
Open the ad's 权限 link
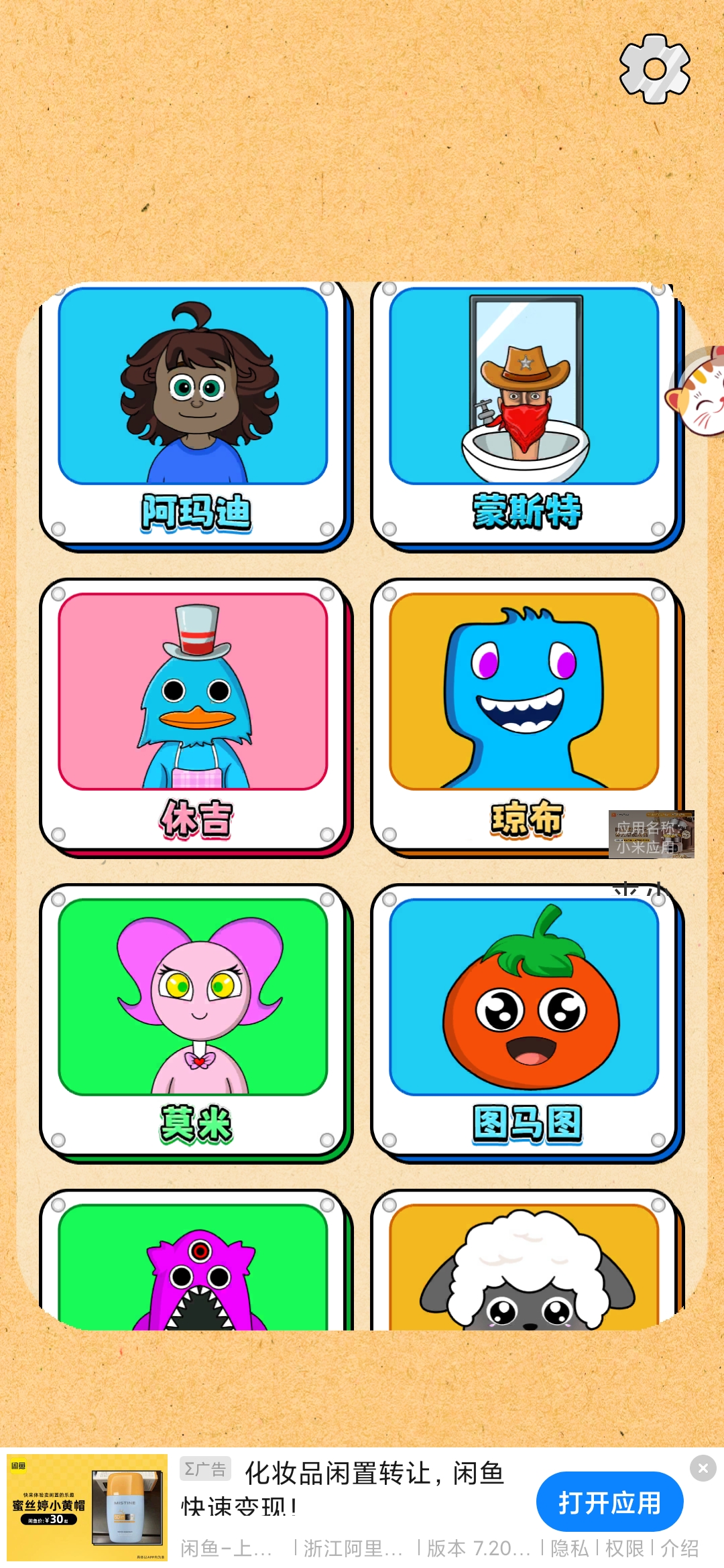point(624,1548)
